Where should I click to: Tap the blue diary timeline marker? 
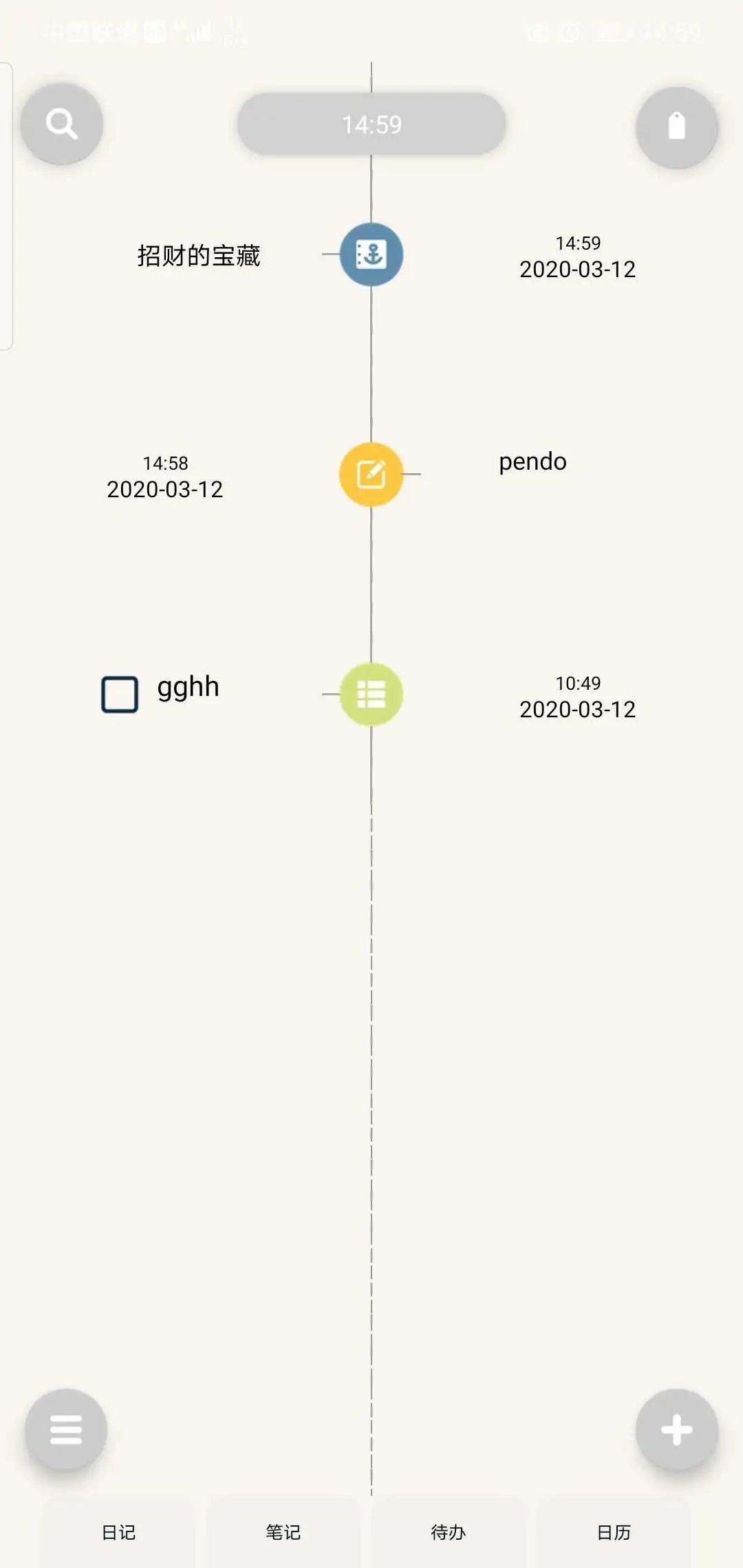(371, 254)
